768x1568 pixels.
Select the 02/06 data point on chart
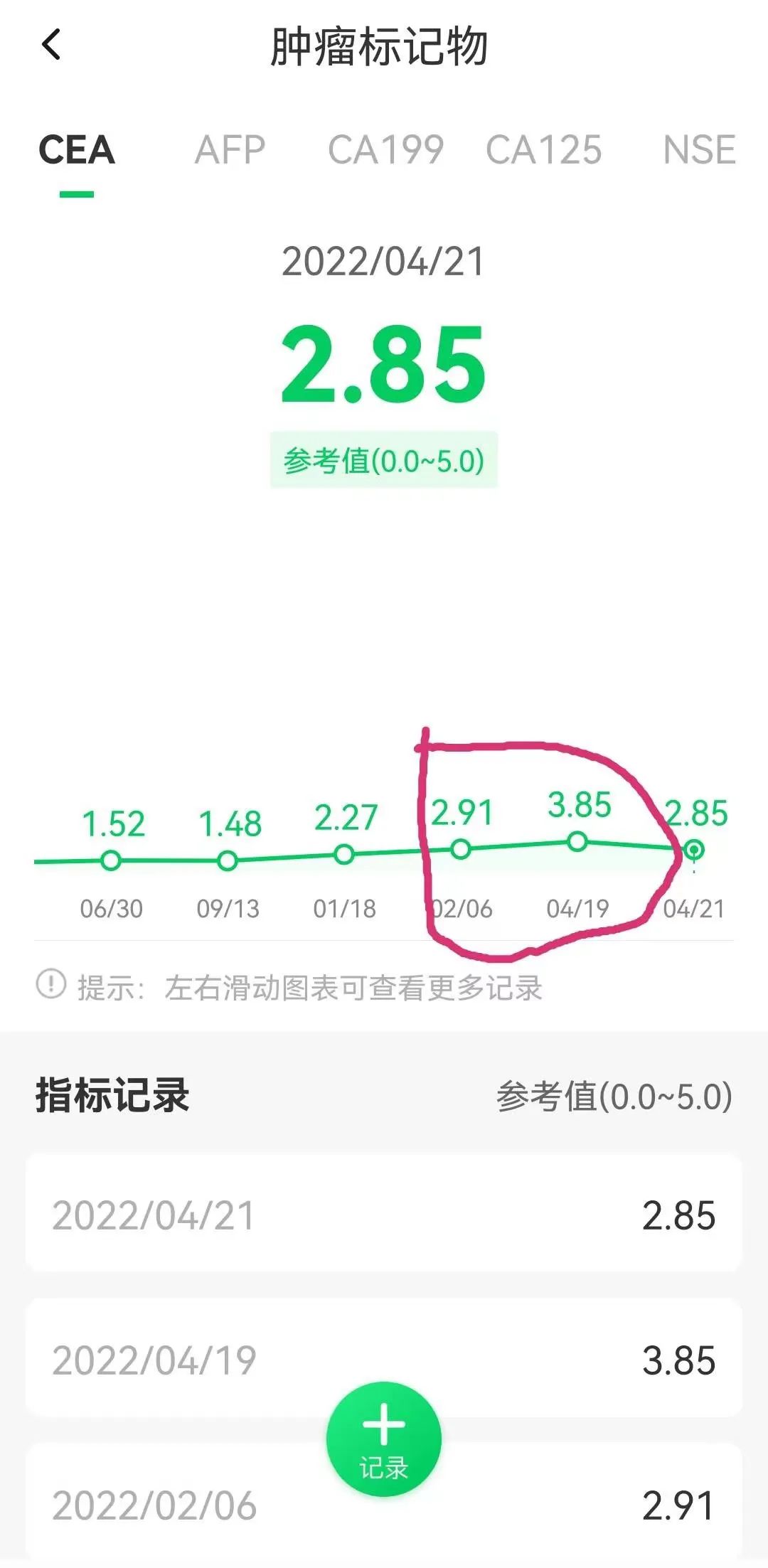tap(462, 848)
